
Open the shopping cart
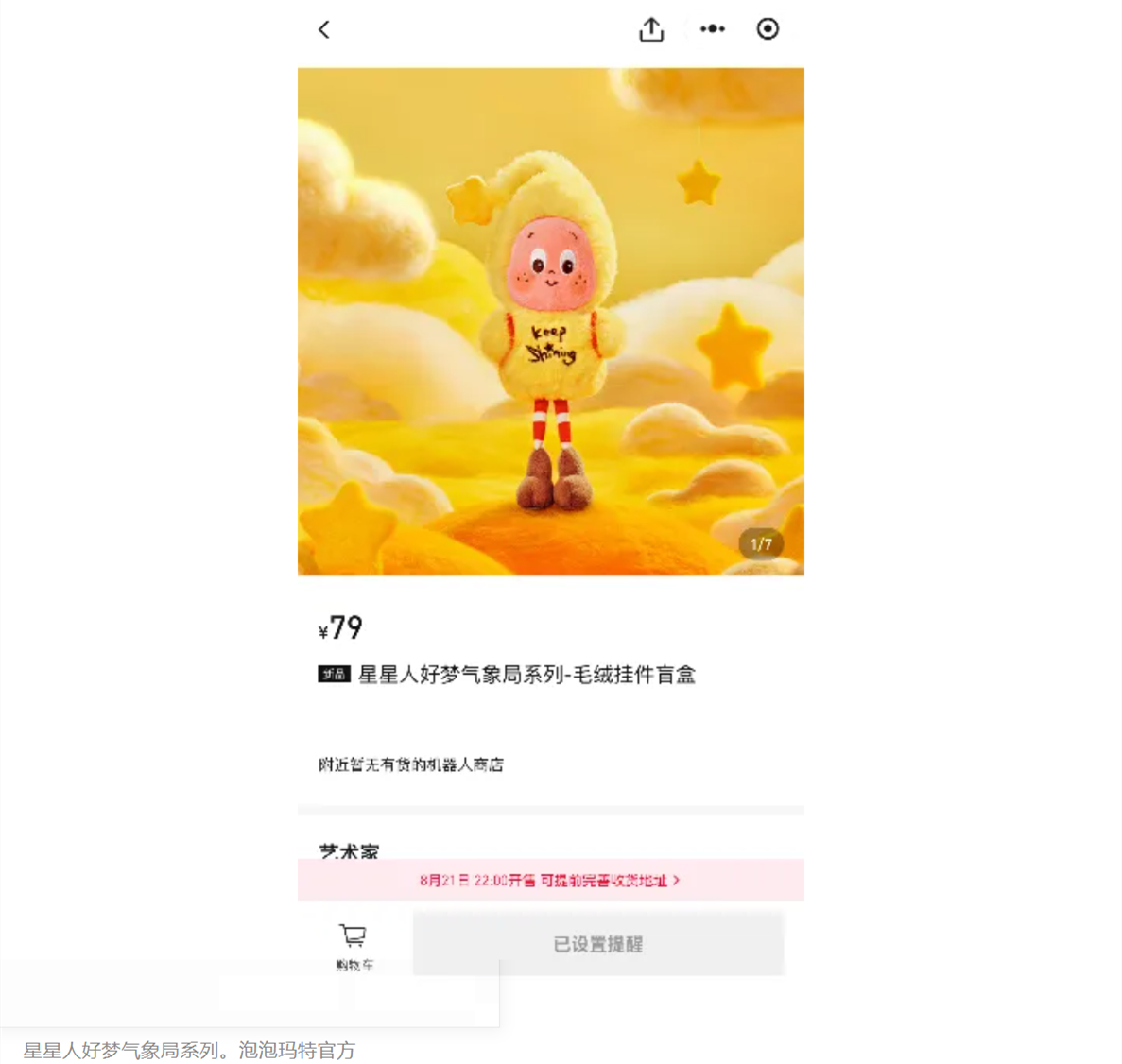(354, 944)
